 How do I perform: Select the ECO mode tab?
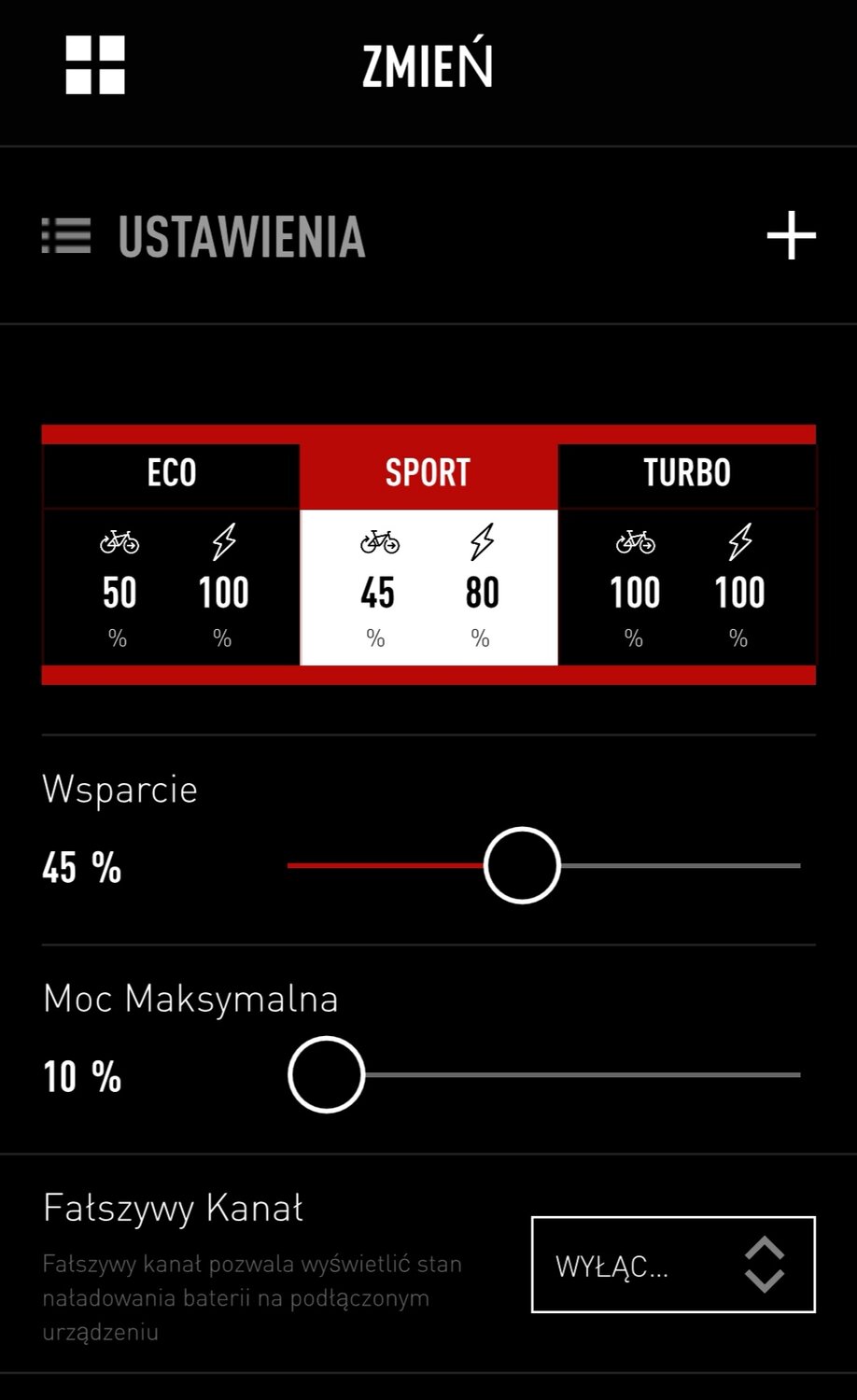click(172, 473)
